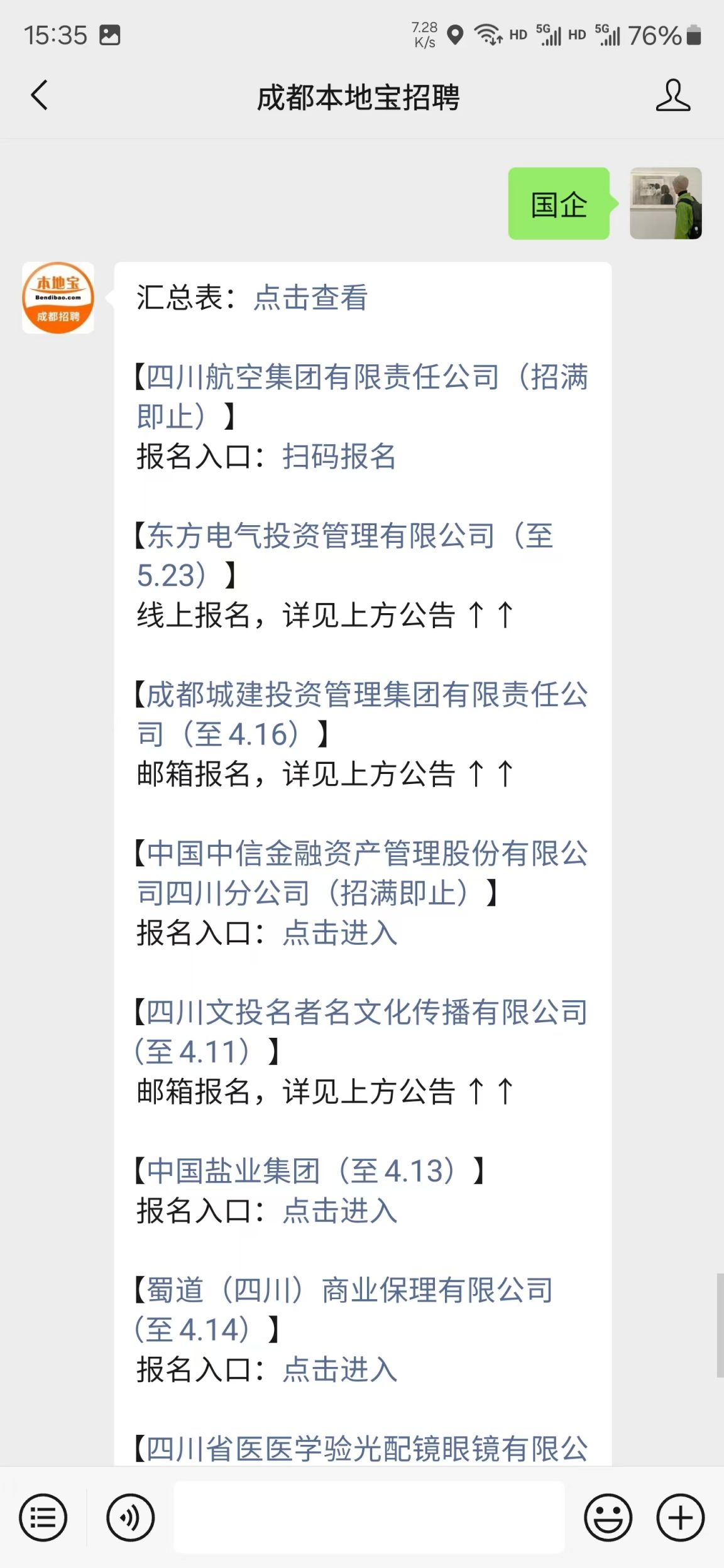Open the 四川航空集团有限责任公司 link

click(x=362, y=396)
